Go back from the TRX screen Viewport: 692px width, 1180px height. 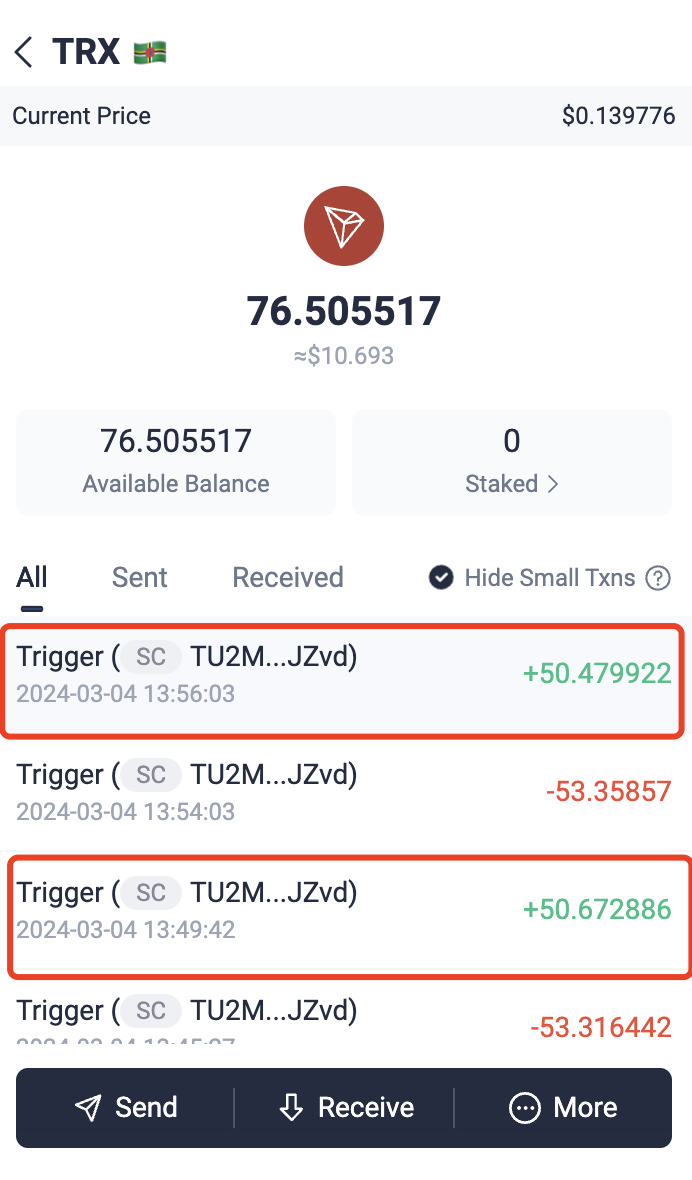(24, 53)
